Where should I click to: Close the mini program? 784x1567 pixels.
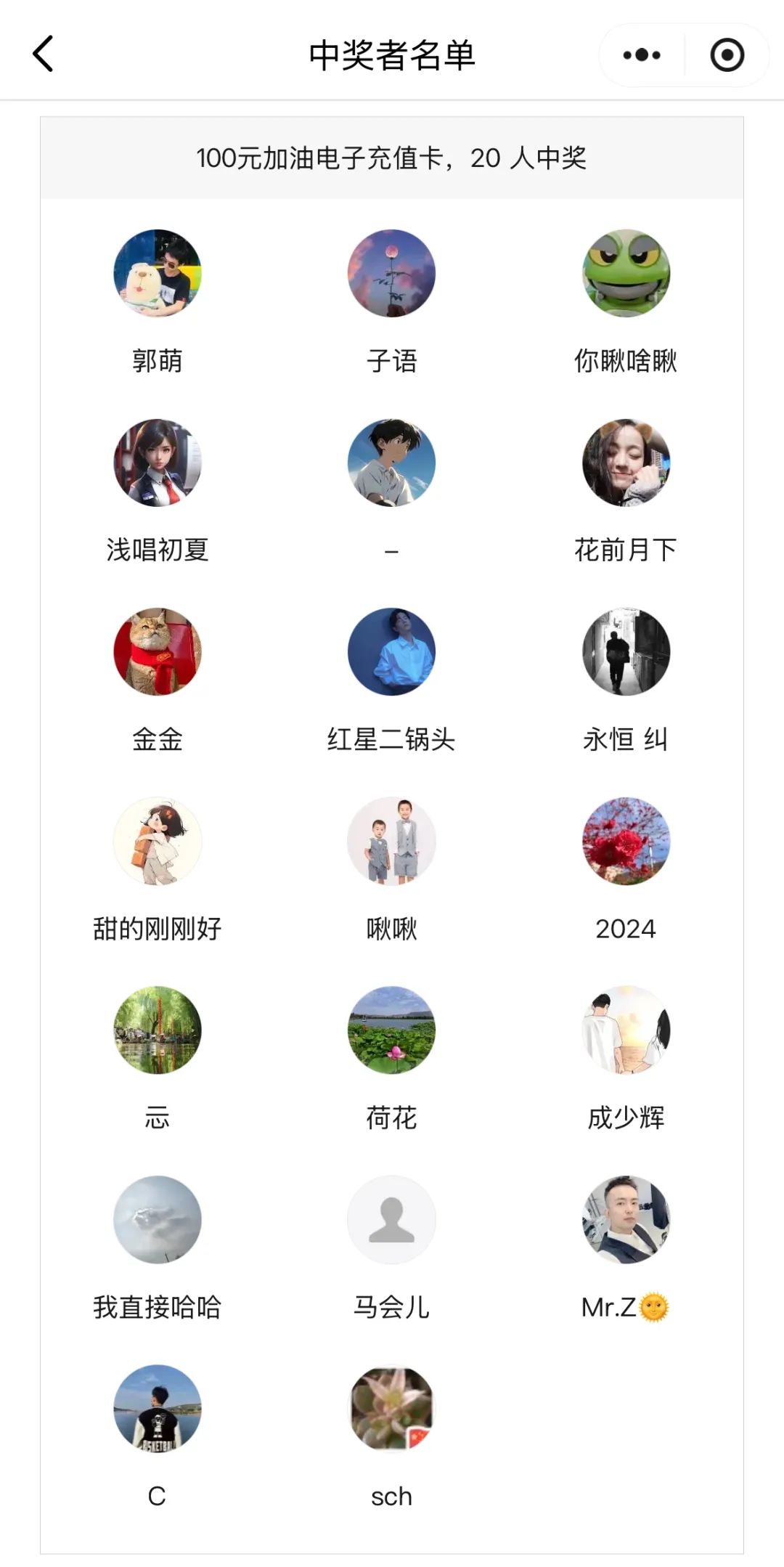point(727,55)
